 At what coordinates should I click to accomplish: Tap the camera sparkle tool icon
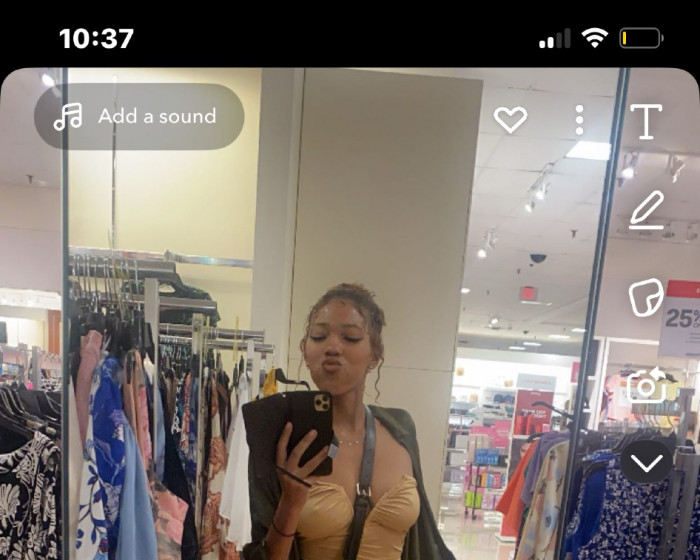click(647, 385)
